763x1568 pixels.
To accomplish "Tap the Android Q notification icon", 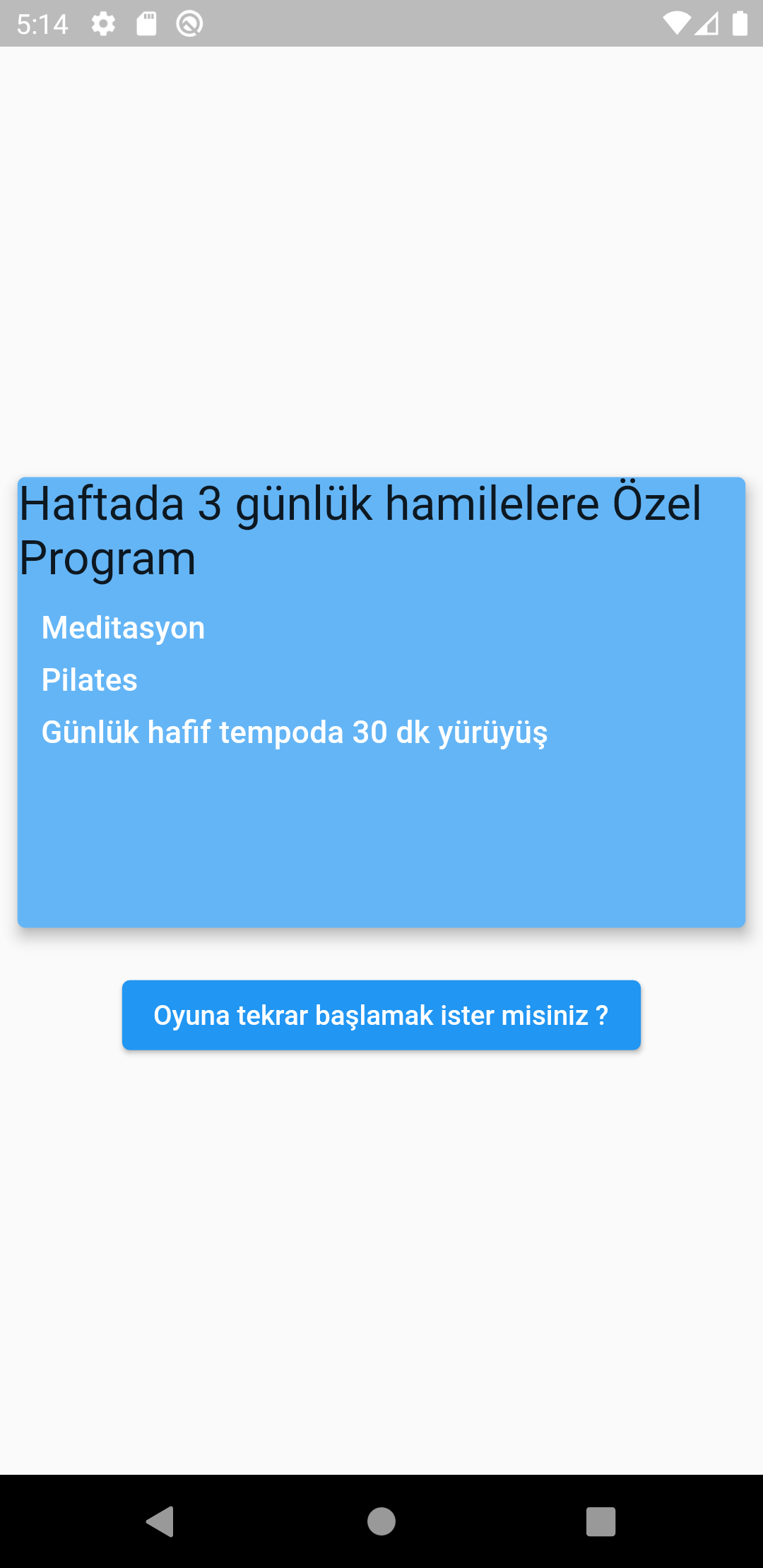I will [188, 23].
